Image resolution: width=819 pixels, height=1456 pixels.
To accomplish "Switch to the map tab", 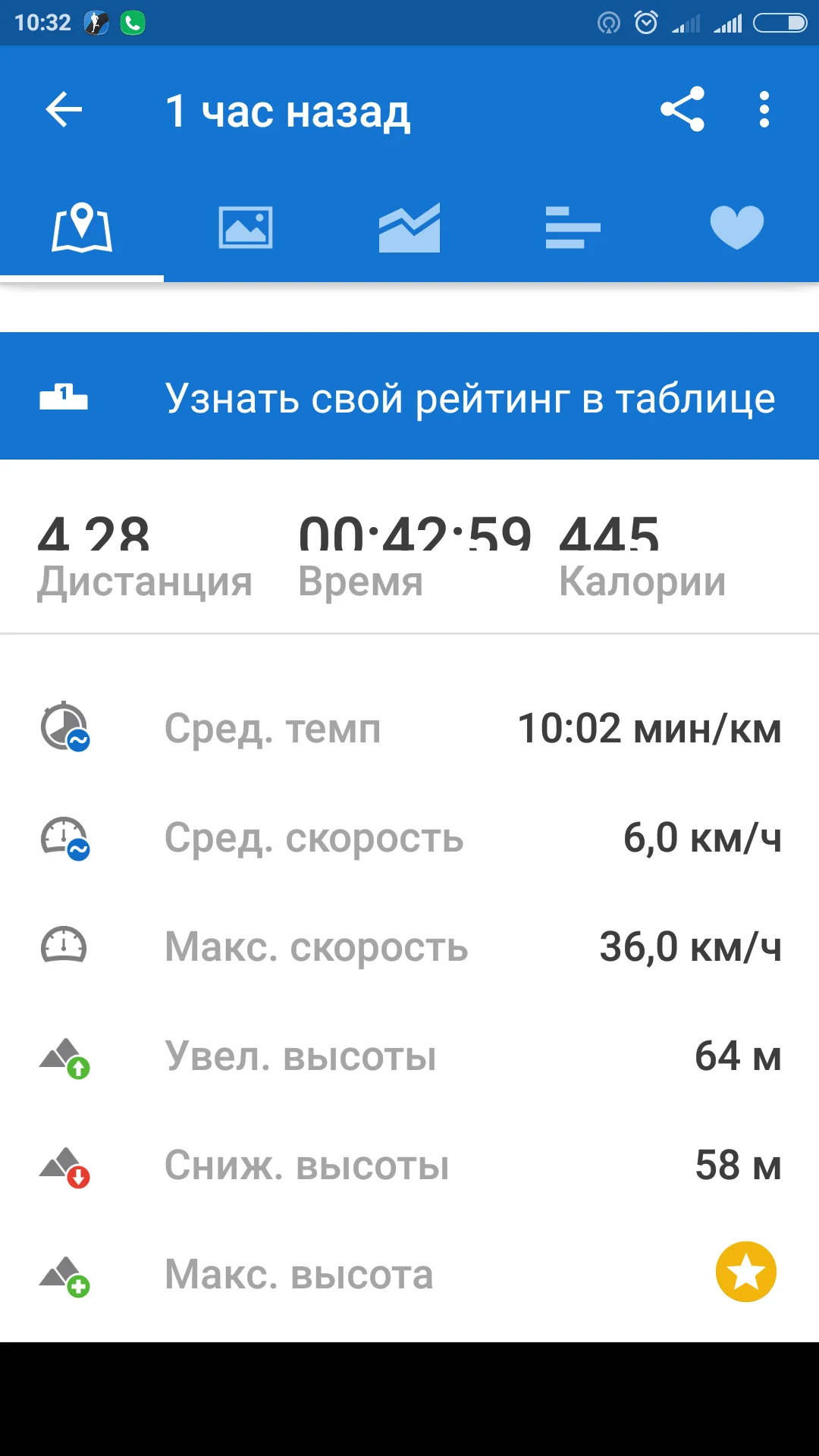I will point(82,227).
